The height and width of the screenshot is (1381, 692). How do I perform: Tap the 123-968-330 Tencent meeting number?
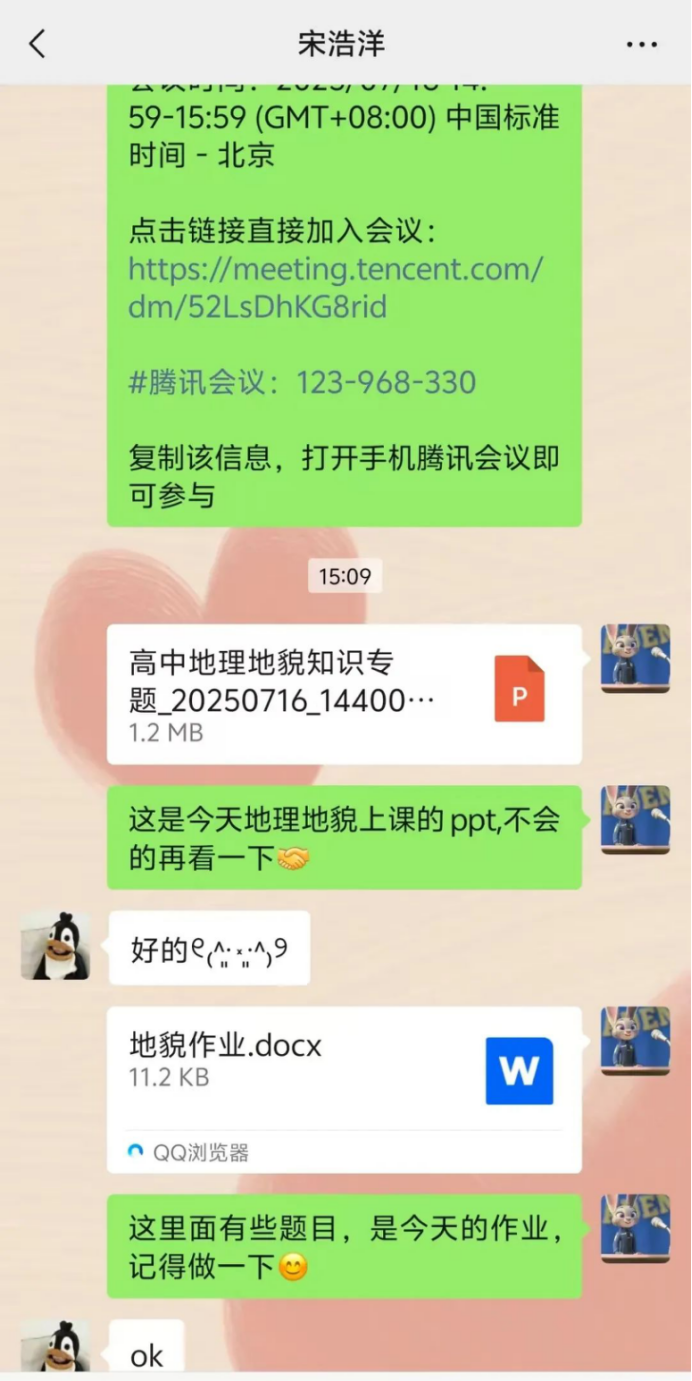[385, 382]
